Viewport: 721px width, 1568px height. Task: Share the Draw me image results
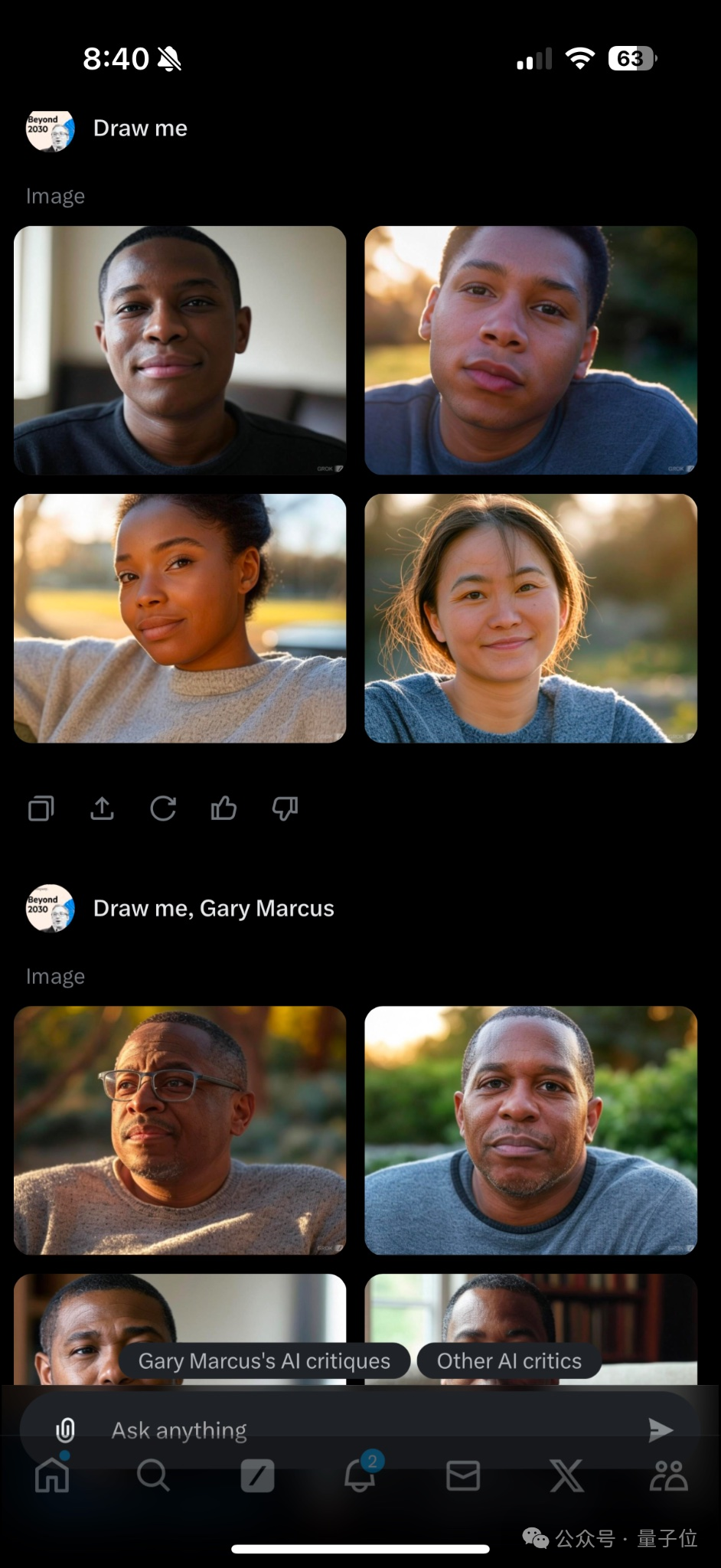pos(102,808)
